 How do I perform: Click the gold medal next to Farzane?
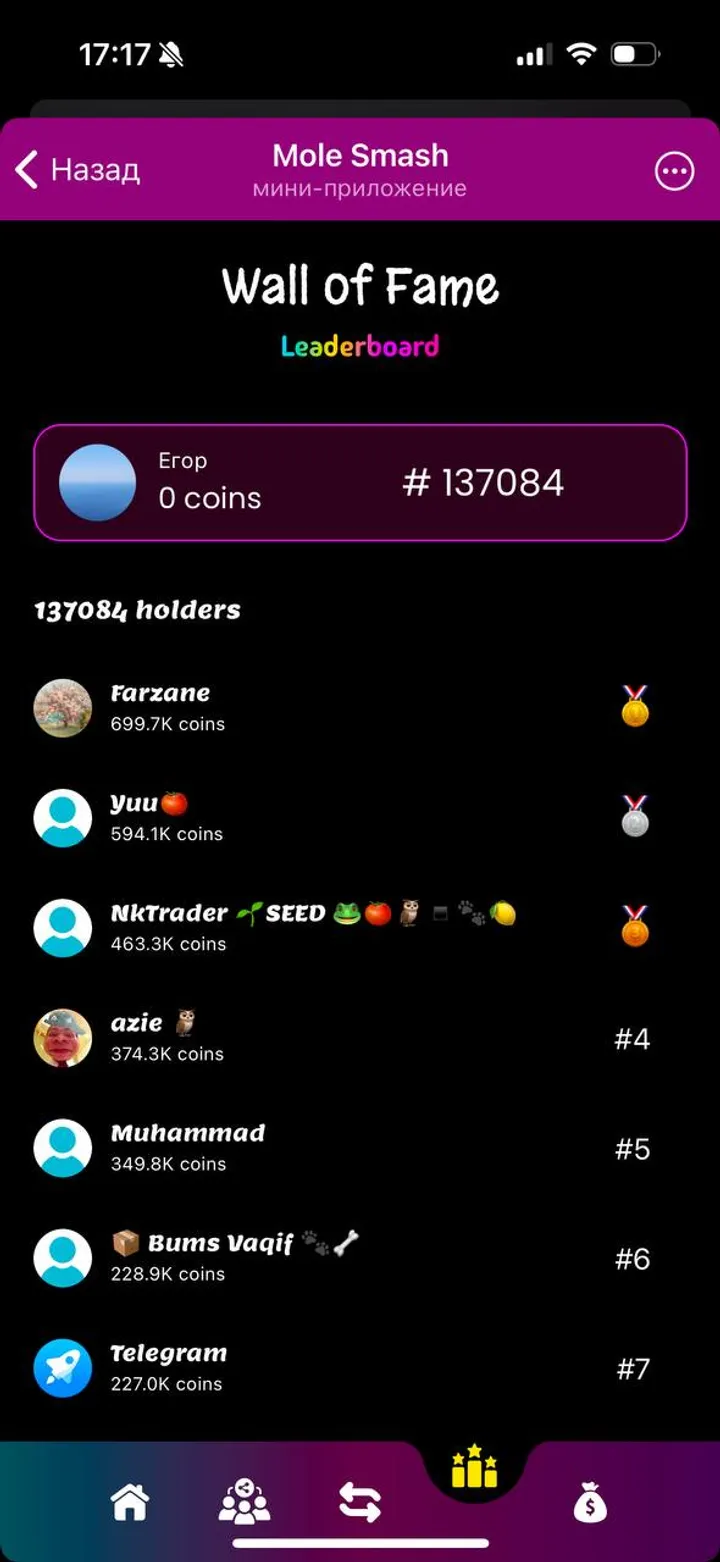(x=634, y=707)
